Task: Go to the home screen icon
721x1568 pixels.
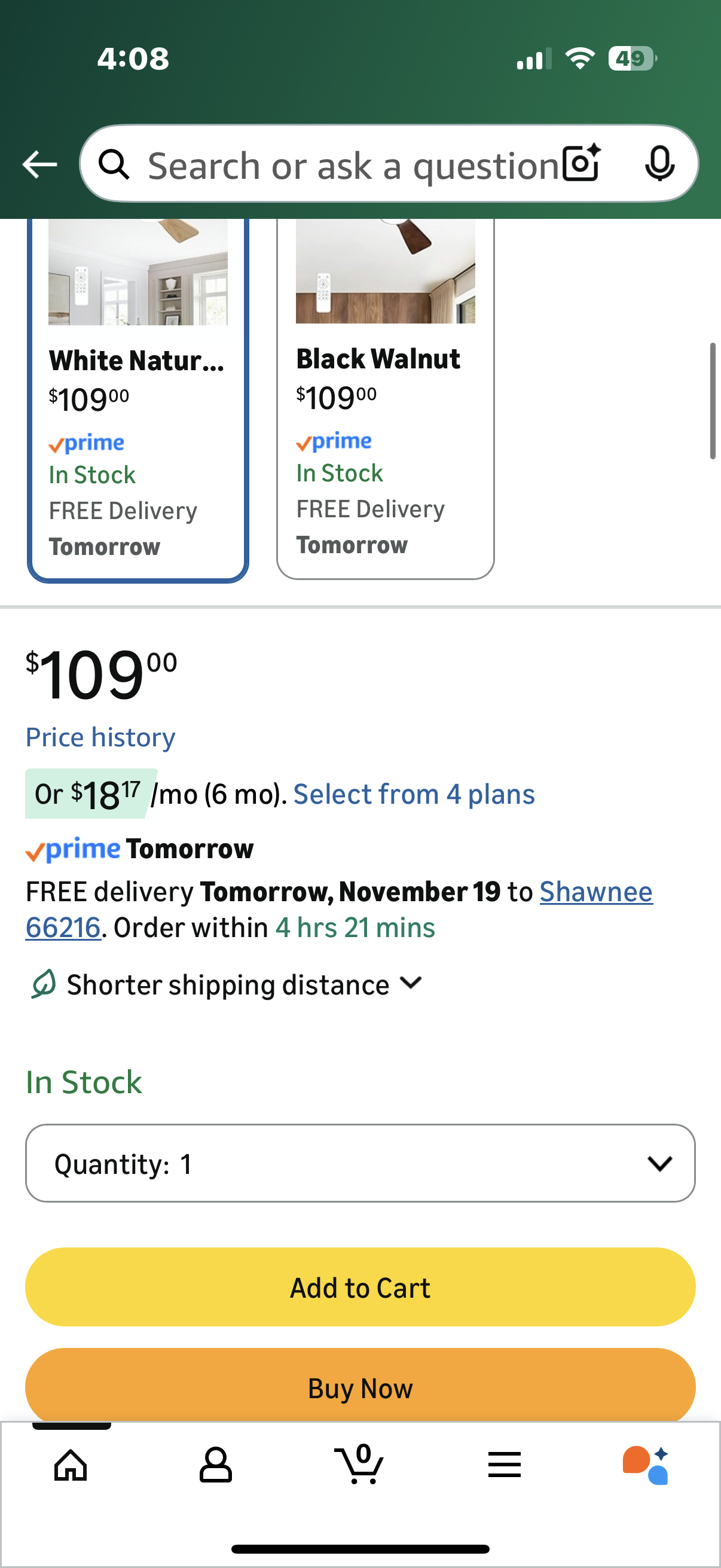Action: coord(72,1465)
